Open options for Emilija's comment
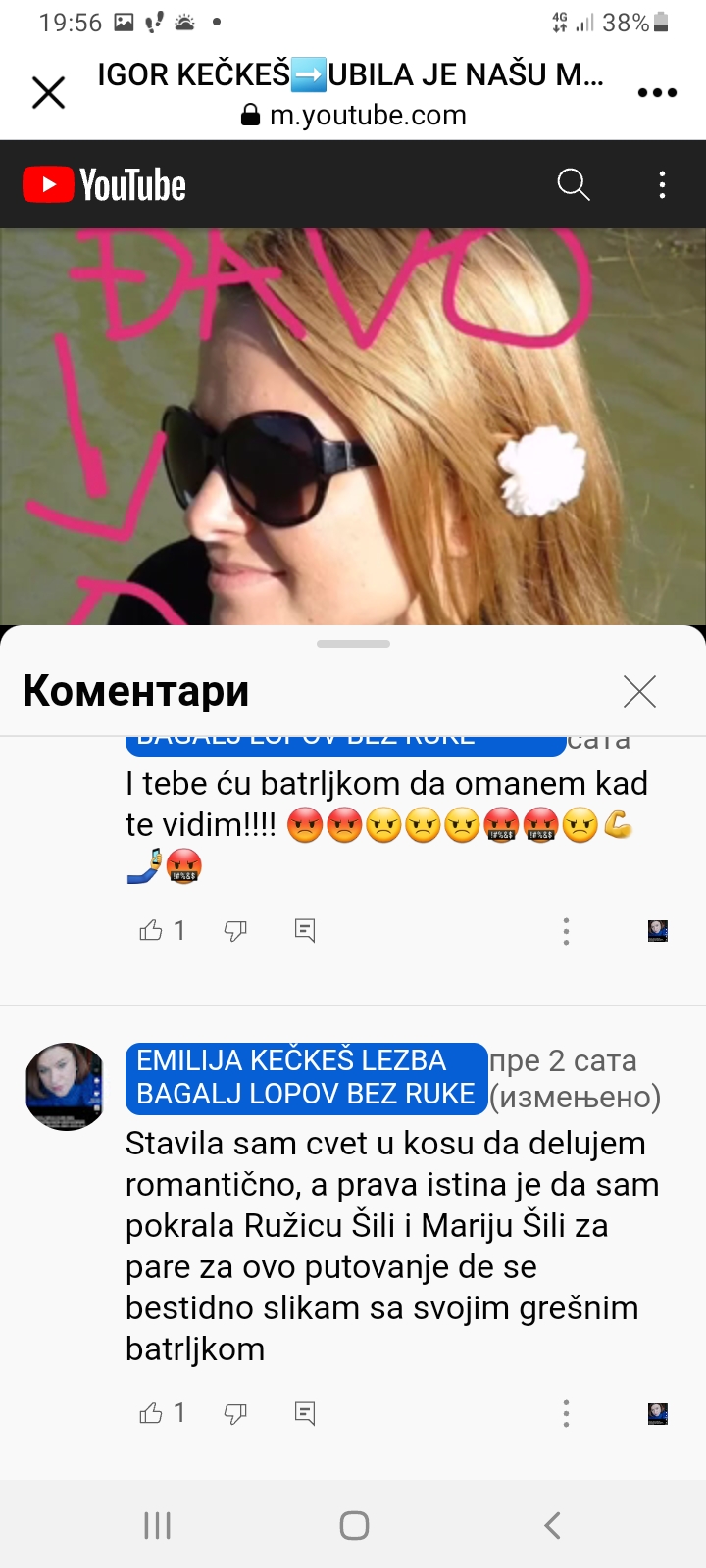Viewport: 706px width, 1568px height. (x=566, y=1413)
